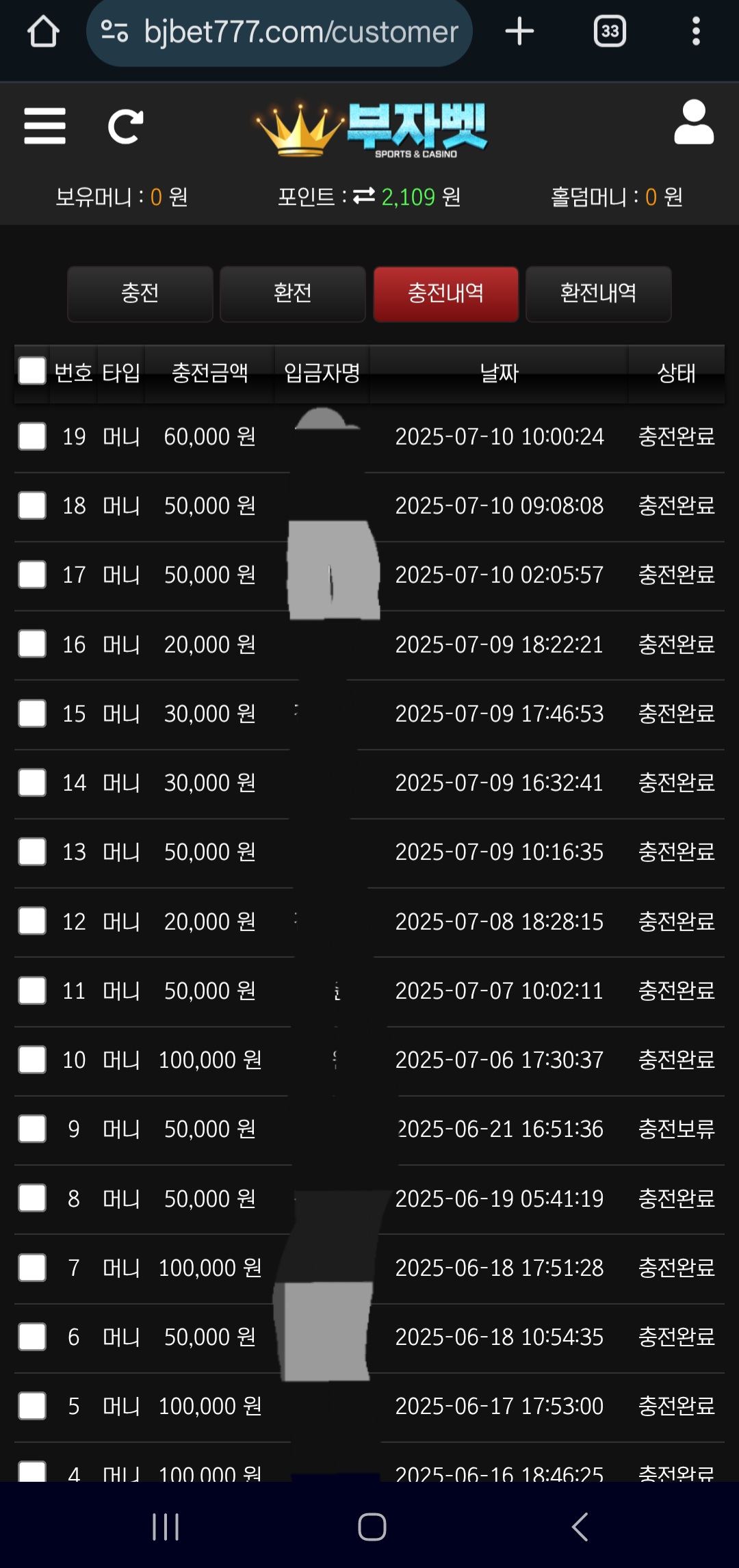Tap the browser address bar

pyautogui.click(x=279, y=32)
